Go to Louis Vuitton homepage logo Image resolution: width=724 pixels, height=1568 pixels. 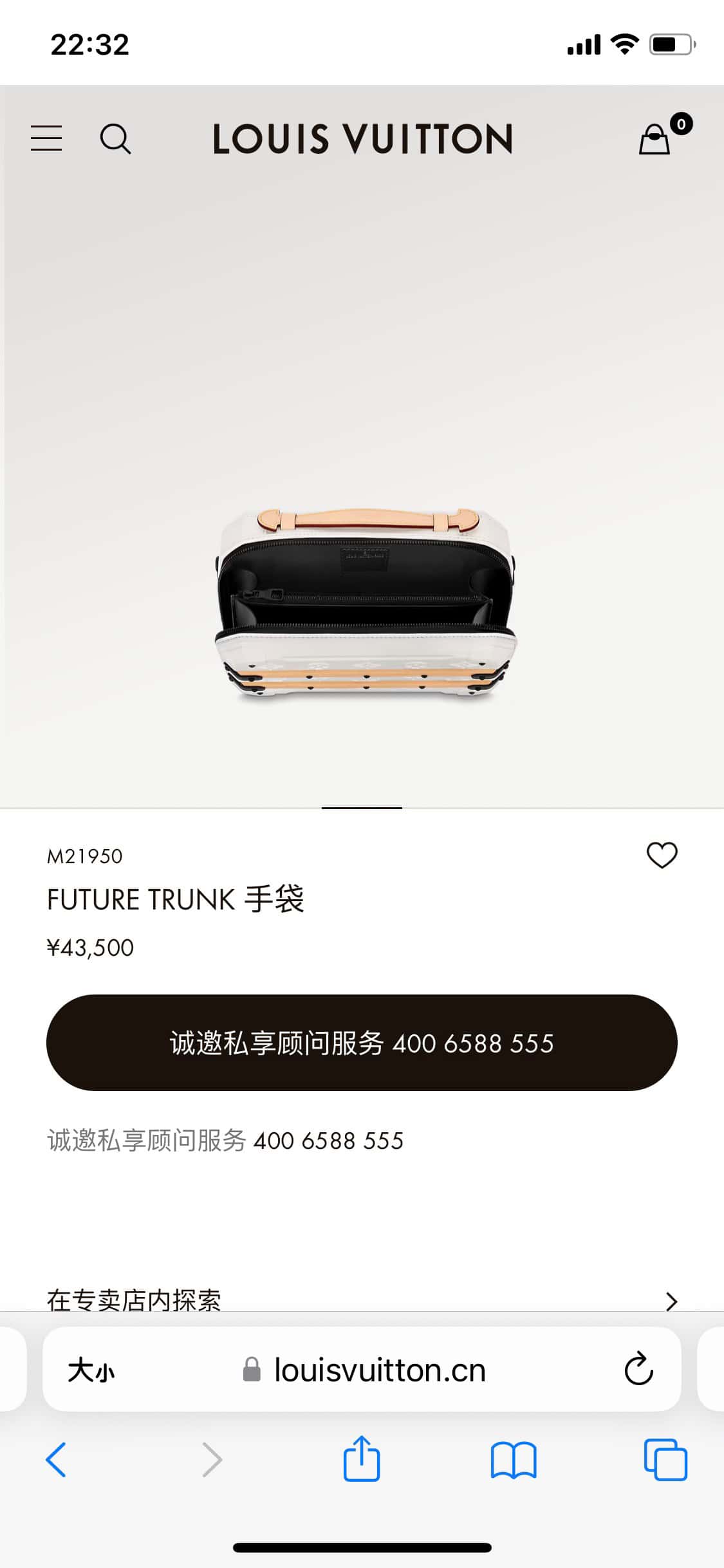362,138
